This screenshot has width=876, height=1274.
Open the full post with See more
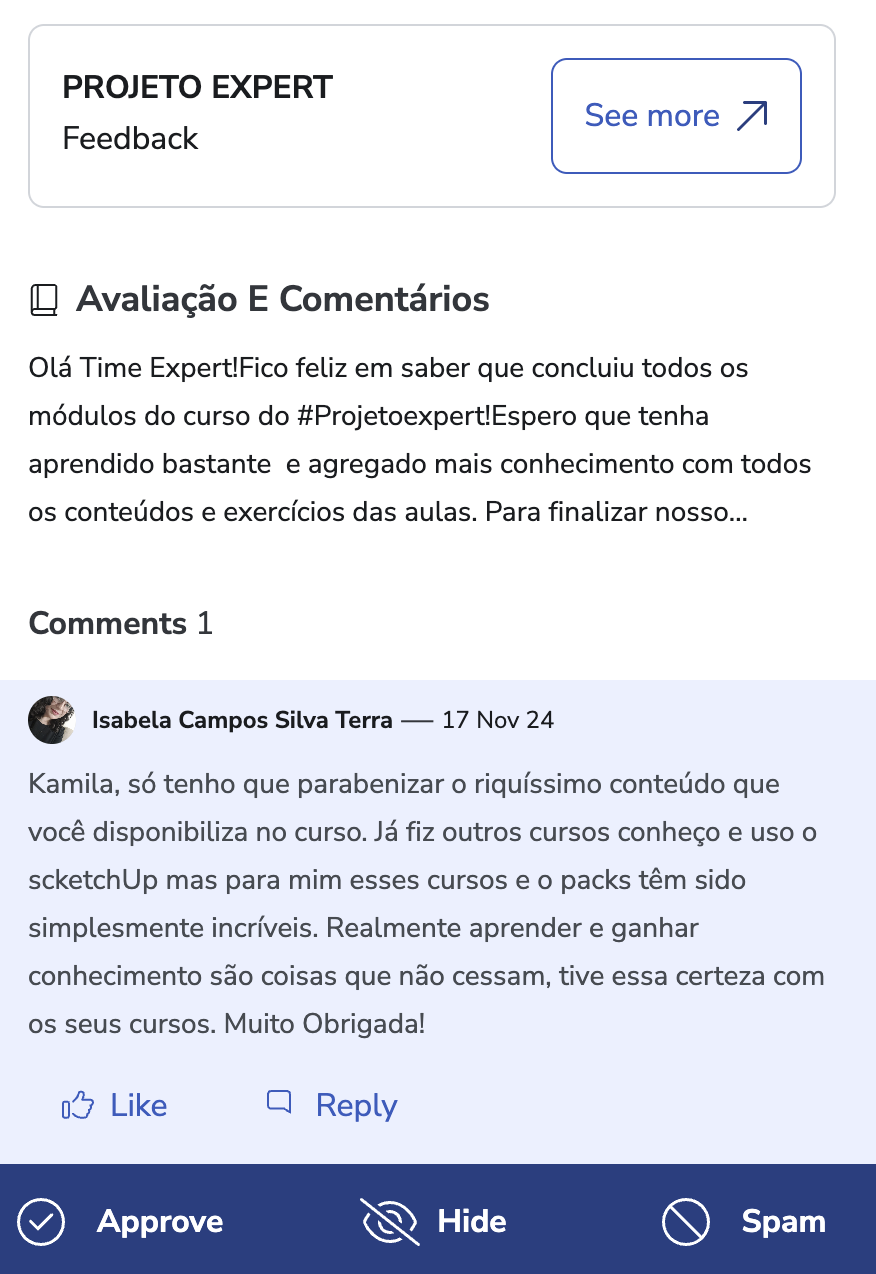point(676,115)
